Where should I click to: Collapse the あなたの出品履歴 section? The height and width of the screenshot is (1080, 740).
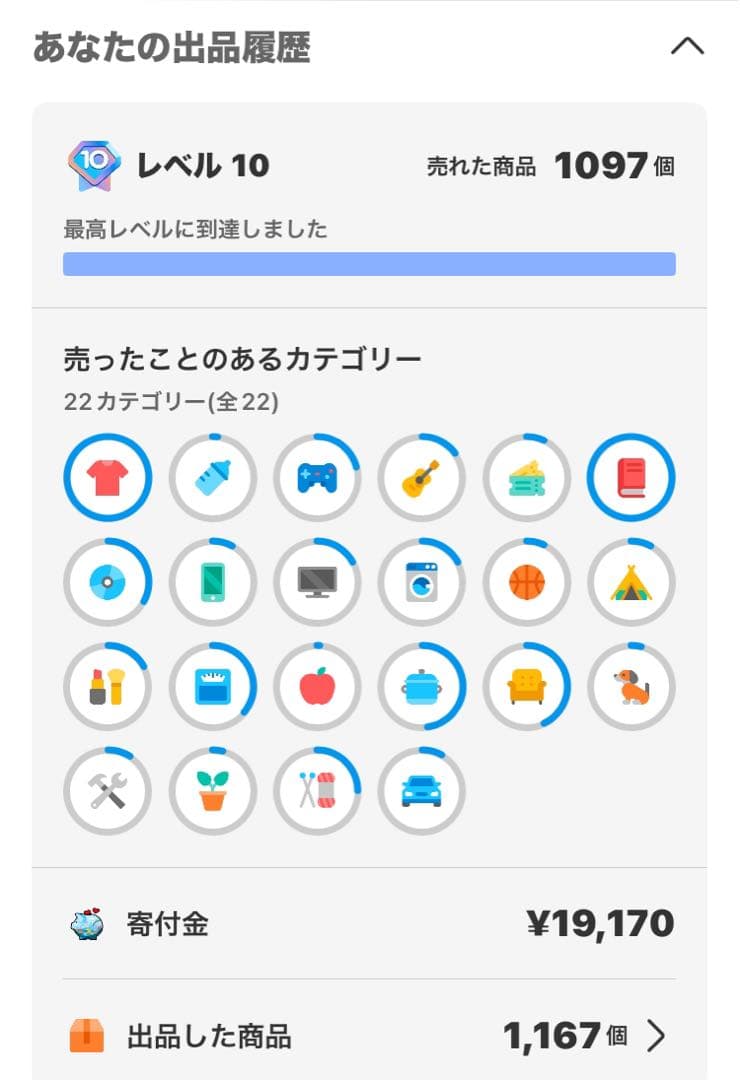pos(688,46)
